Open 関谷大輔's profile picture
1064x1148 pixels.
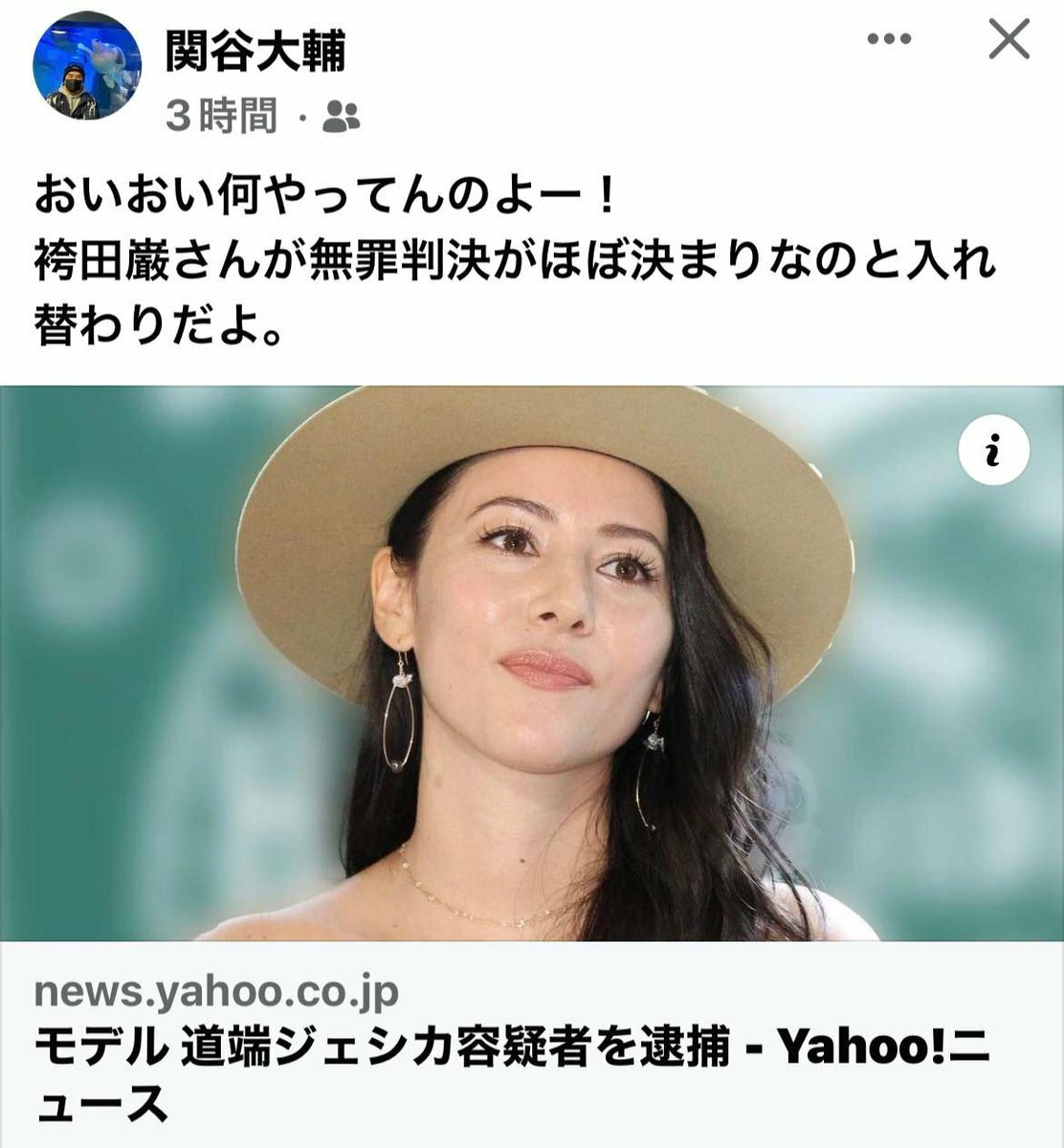coord(87,66)
